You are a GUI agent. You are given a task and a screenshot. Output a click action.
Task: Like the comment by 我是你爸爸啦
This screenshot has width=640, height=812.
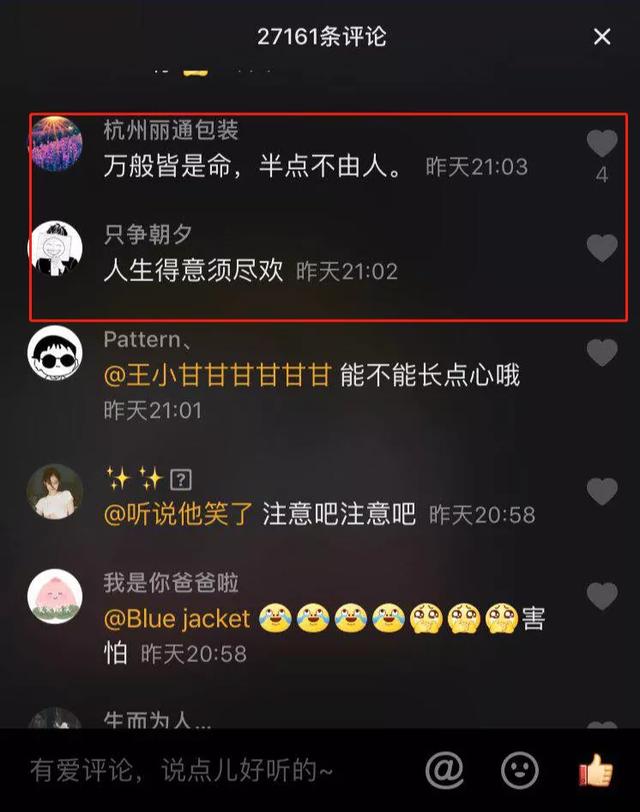click(x=601, y=597)
